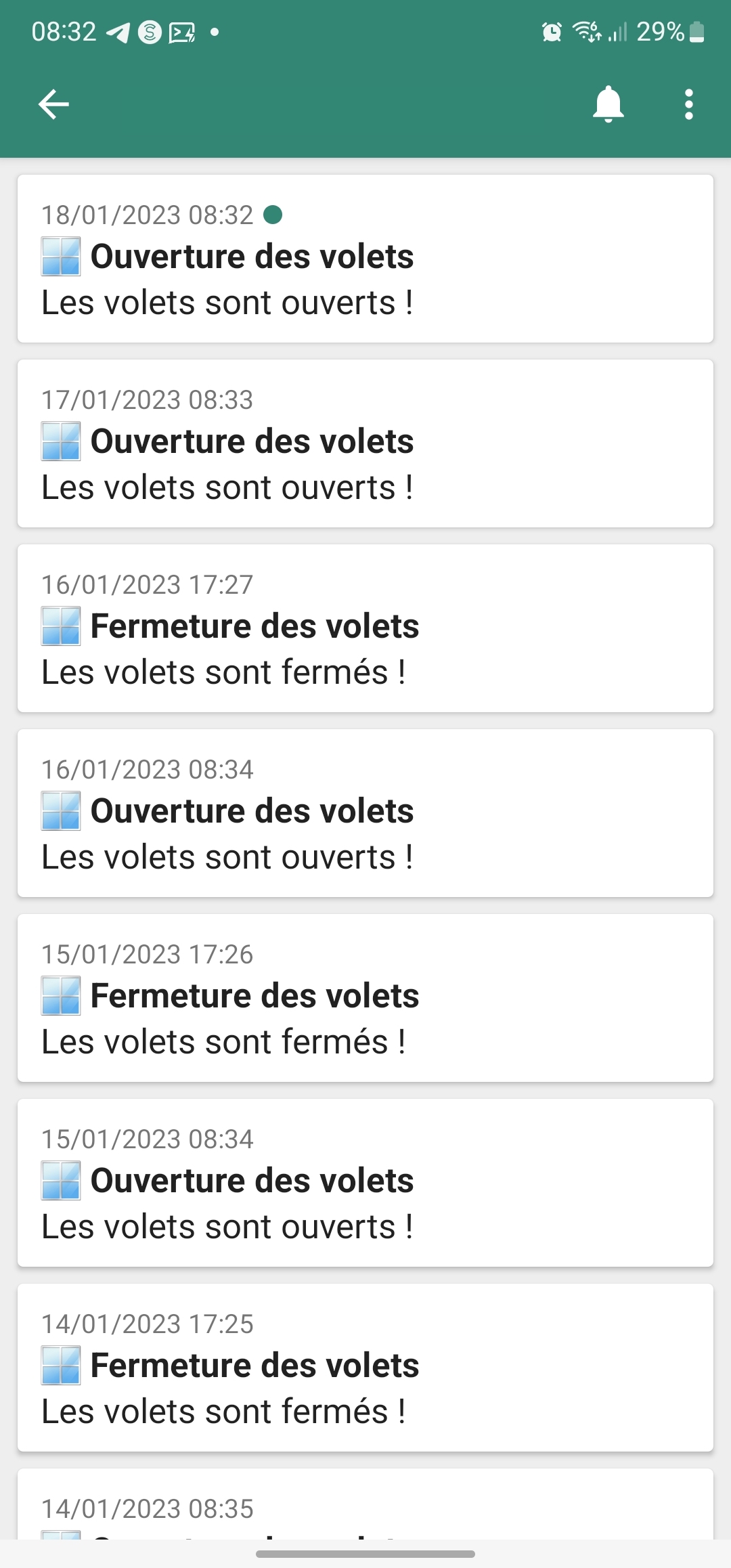
Task: Open the 18/01/2023 08:32 Ouverture des volets card
Action: pyautogui.click(x=365, y=259)
